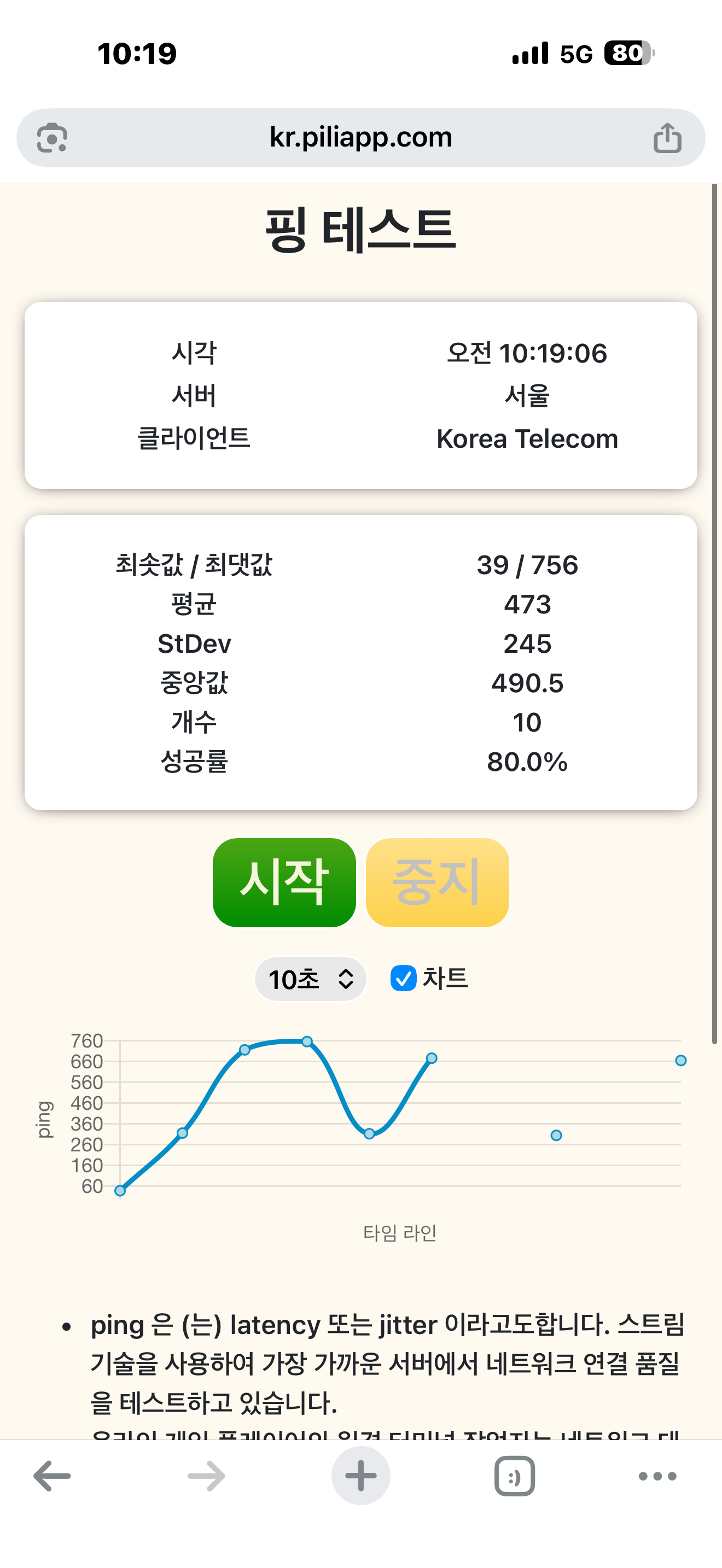Tap the kr.piliapp.com address bar

[360, 138]
